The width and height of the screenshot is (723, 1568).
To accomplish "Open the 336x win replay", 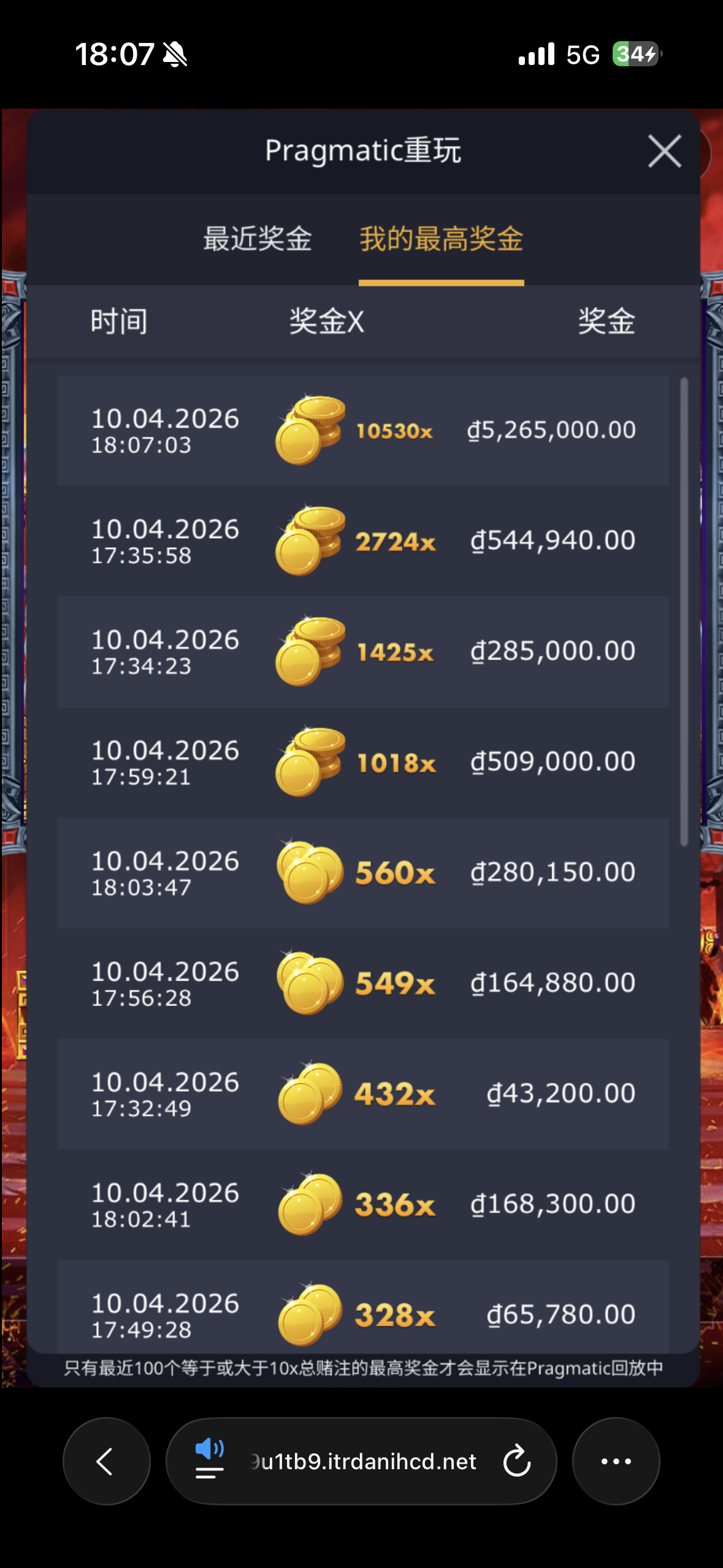I will 363,1204.
